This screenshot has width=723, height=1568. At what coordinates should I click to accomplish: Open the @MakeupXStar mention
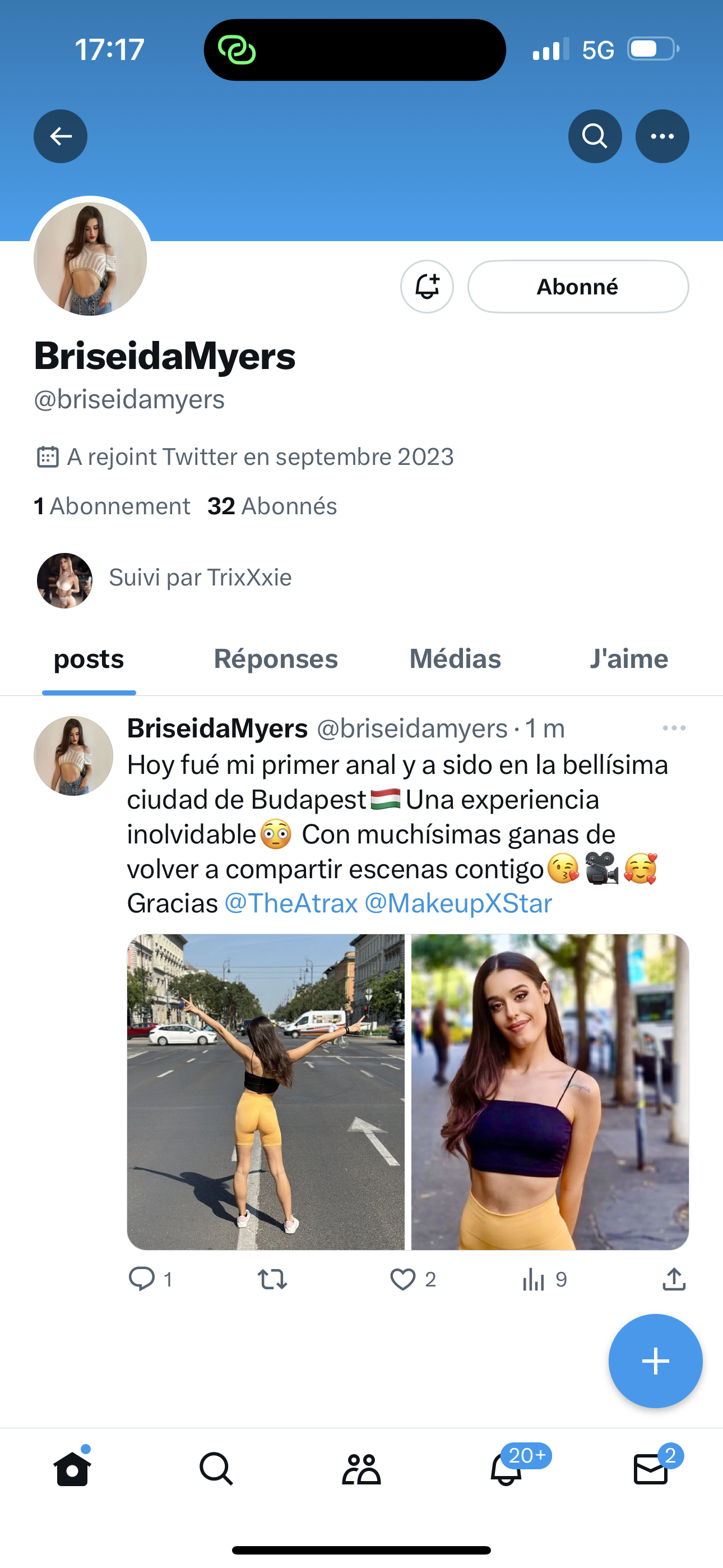click(458, 903)
